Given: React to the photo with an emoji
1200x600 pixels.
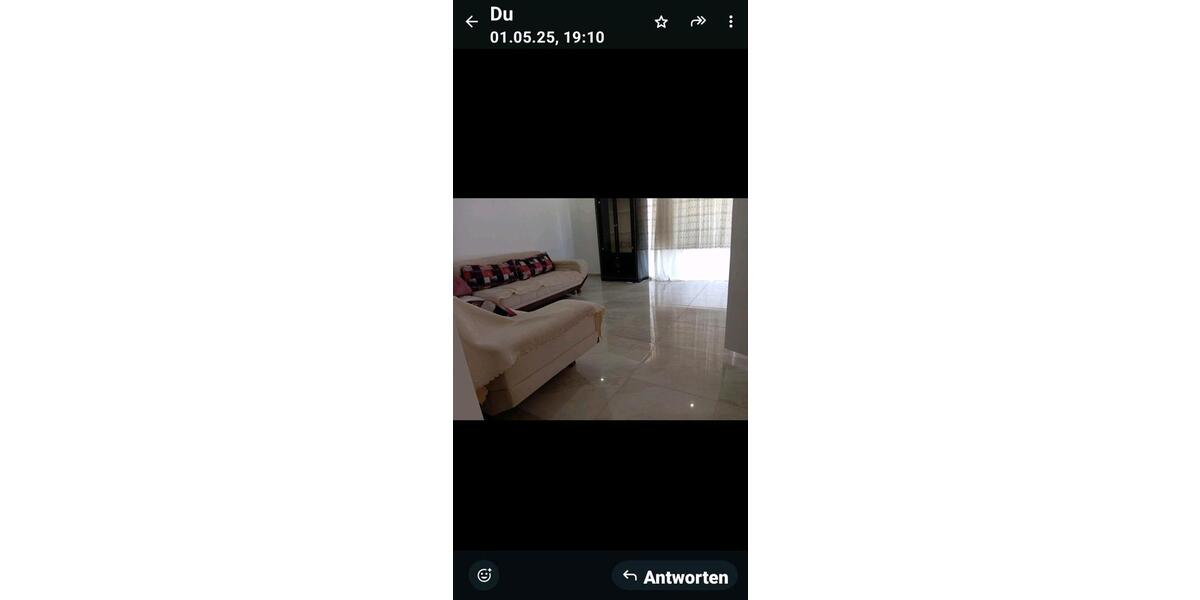Looking at the screenshot, I should (484, 575).
